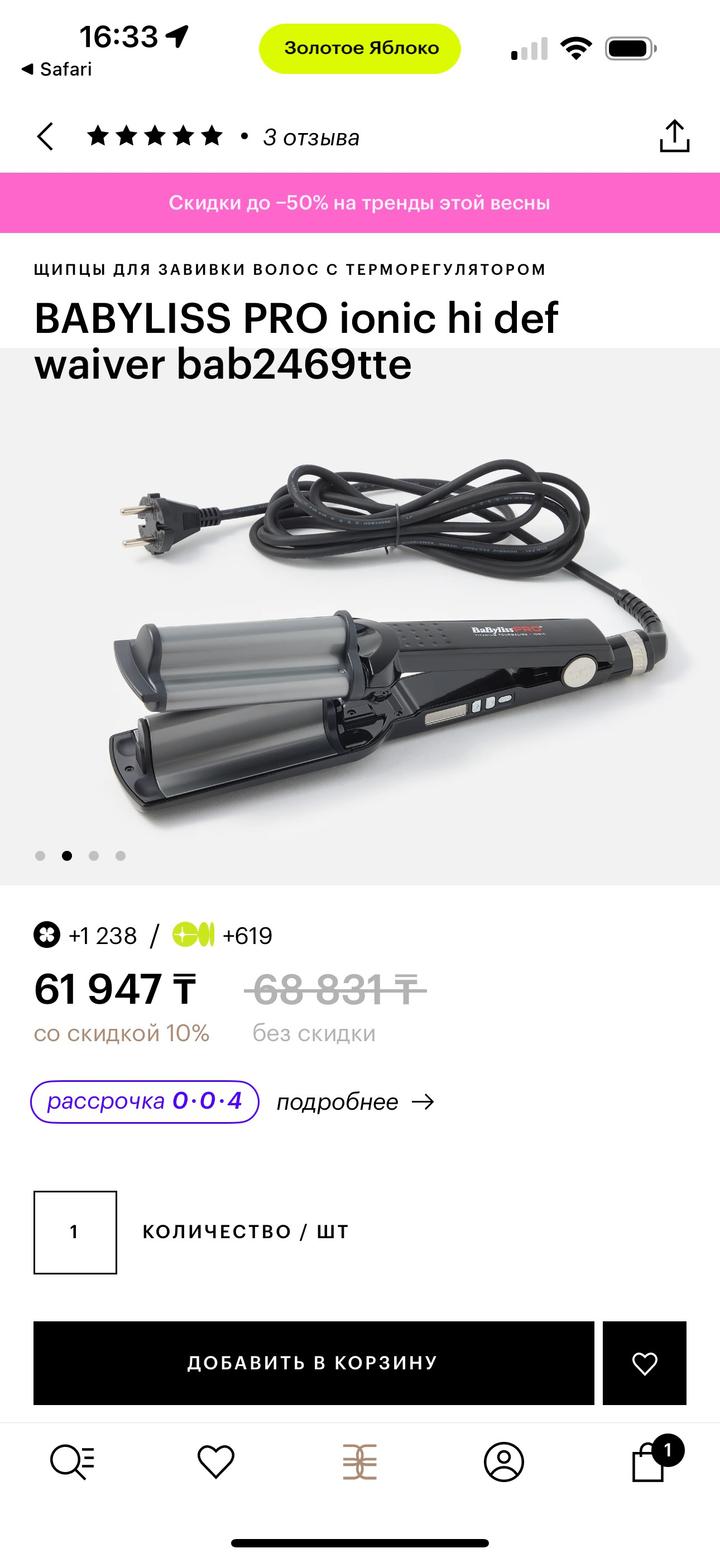Add product to favorites with heart button
Screen dimensions: 720x1561
point(645,1363)
